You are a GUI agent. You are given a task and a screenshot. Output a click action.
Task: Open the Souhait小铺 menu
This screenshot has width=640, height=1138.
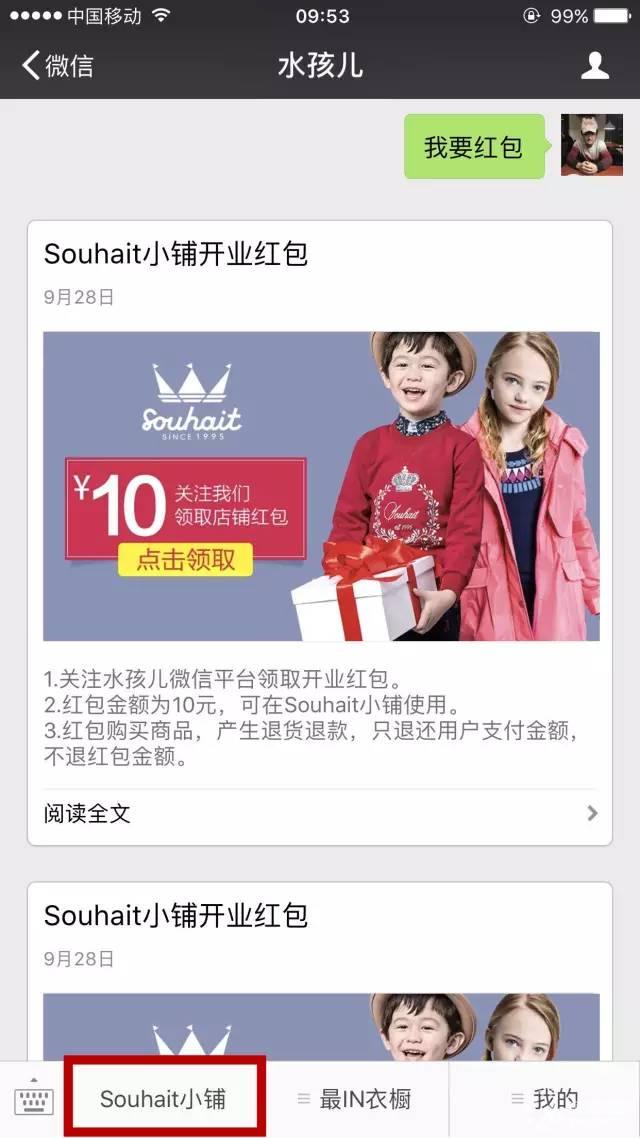click(163, 1099)
